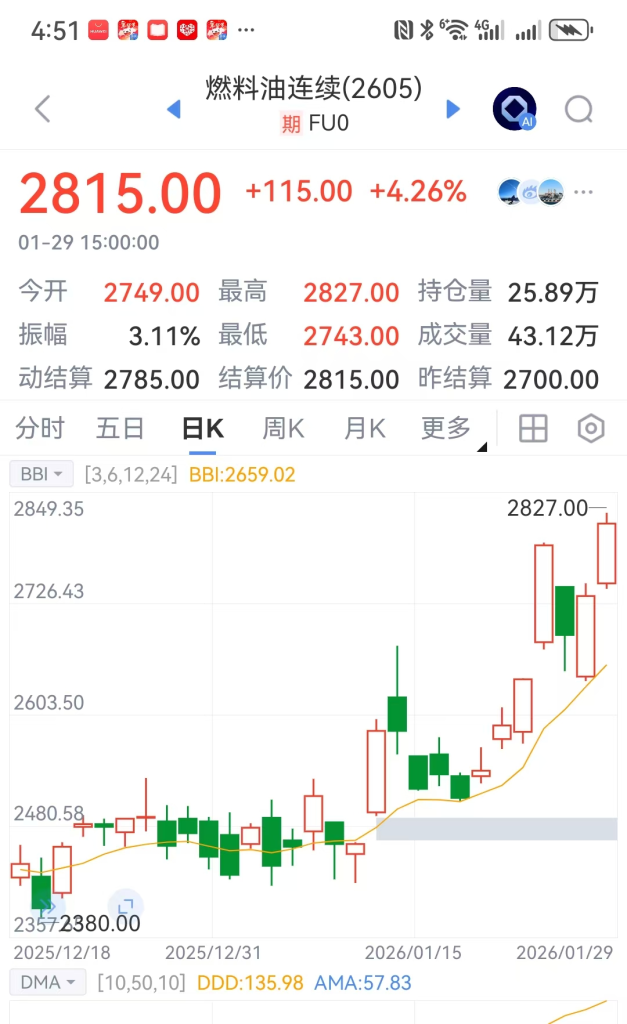Switch to the 月K chart tab
Viewport: 627px width, 1024px height.
click(364, 429)
